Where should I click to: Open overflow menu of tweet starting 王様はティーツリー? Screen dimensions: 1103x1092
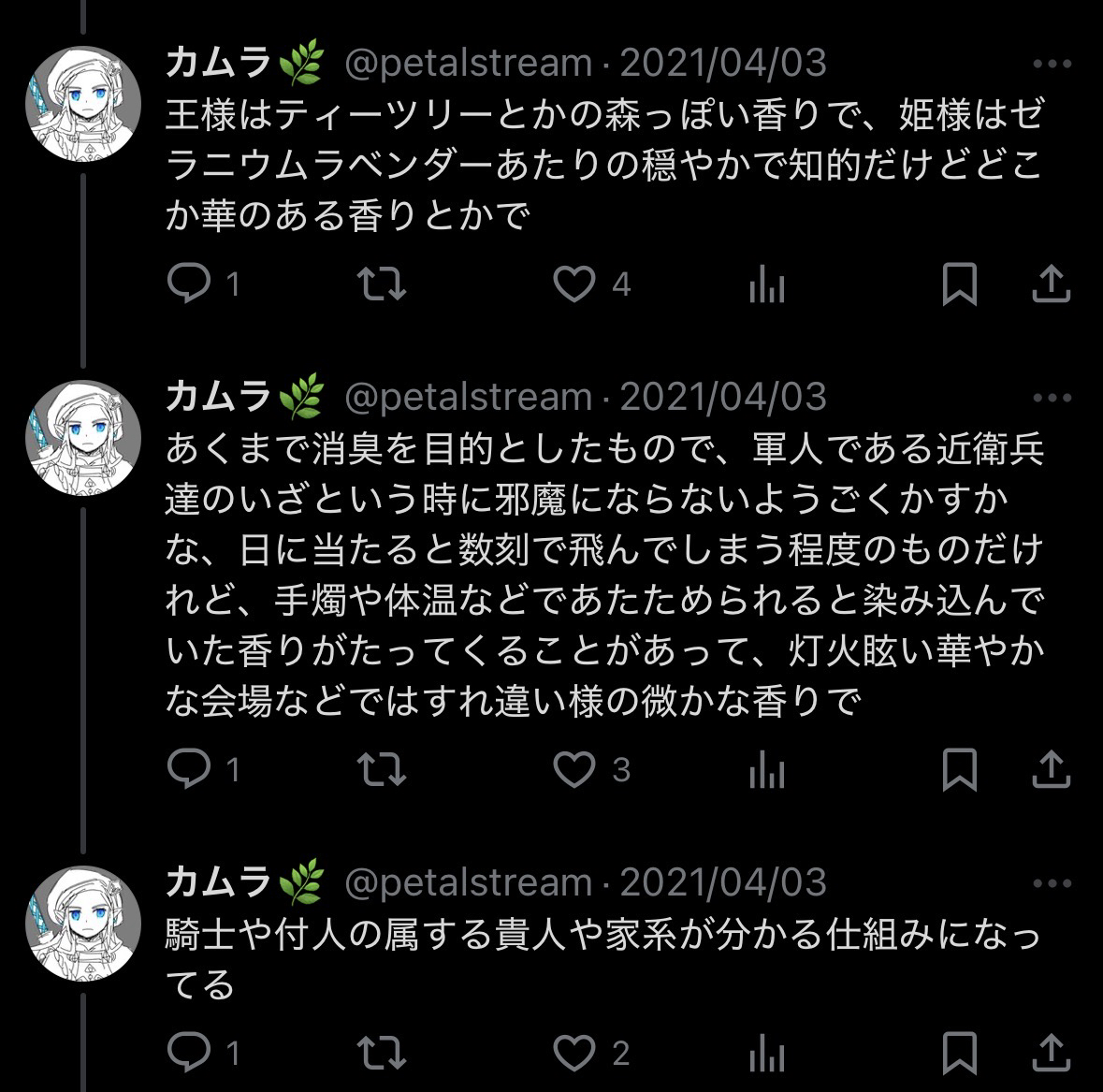1052,65
